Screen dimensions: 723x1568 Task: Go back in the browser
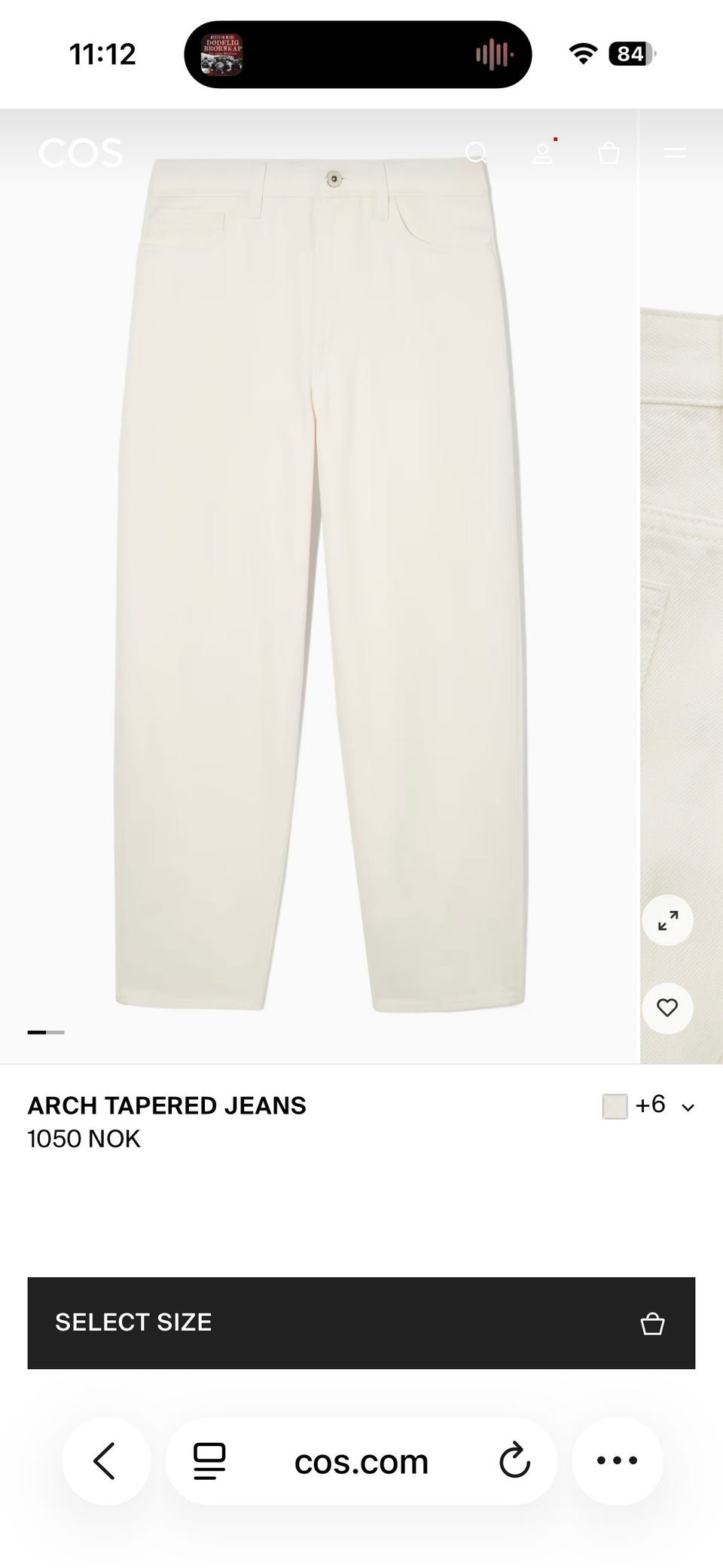pos(106,1461)
